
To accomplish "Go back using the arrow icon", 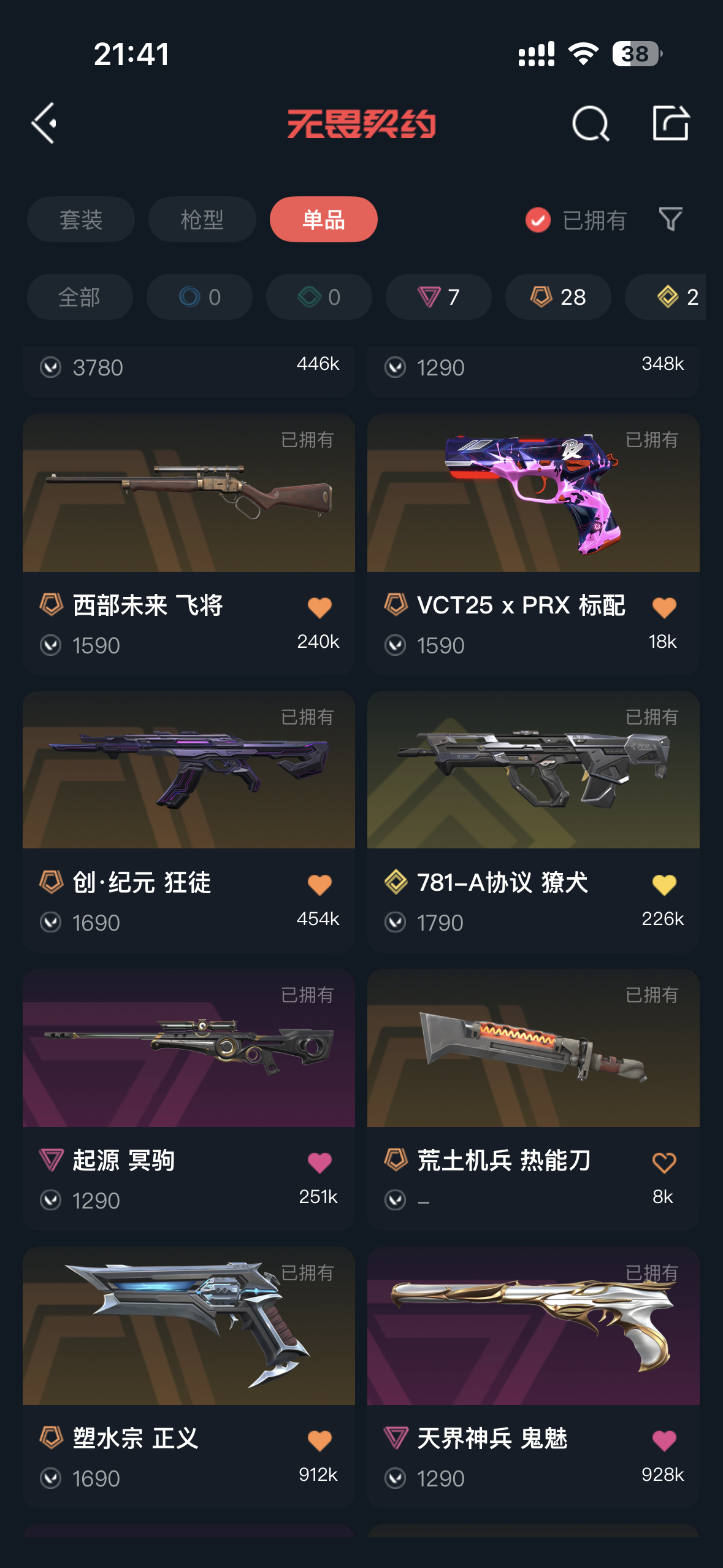I will pyautogui.click(x=44, y=123).
